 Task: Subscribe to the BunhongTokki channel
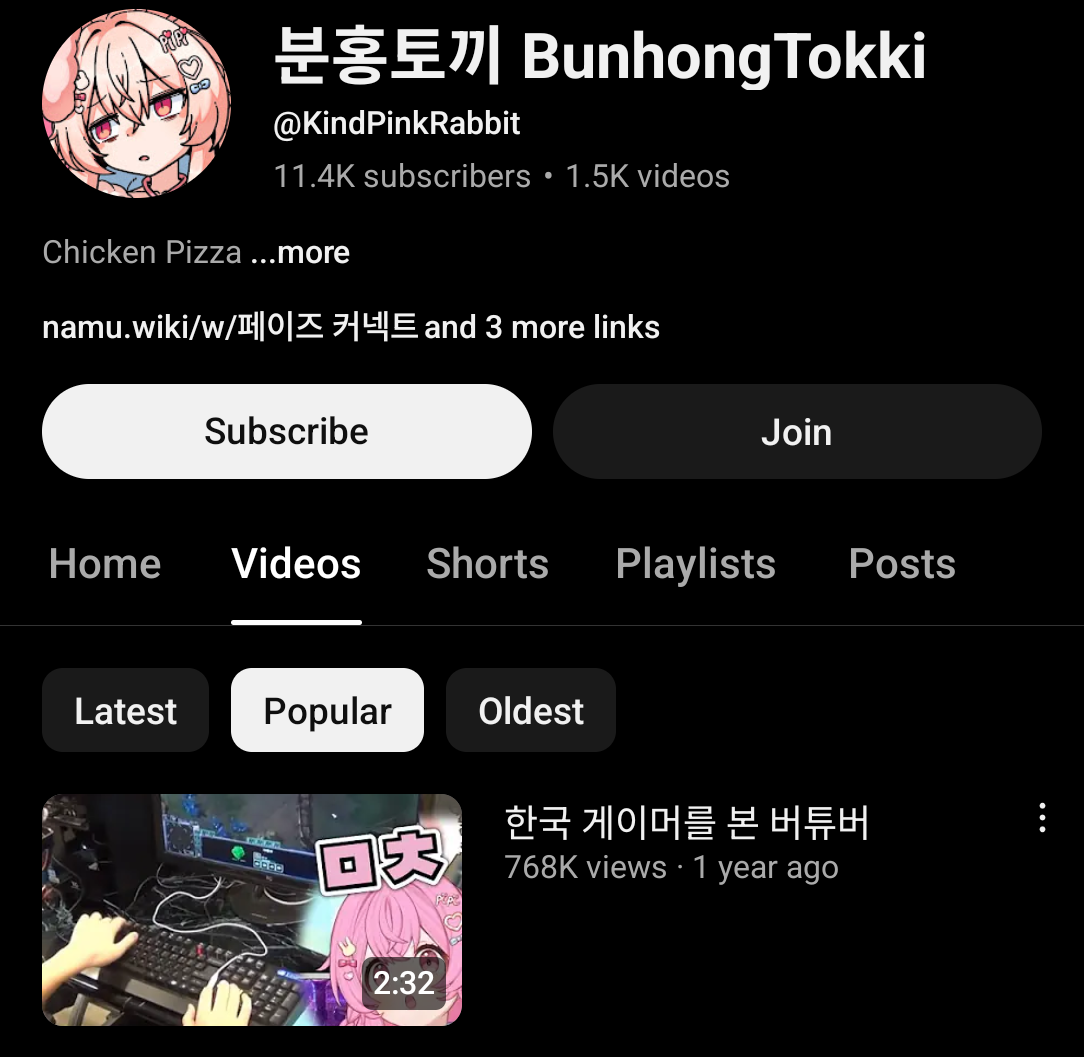pyautogui.click(x=286, y=432)
